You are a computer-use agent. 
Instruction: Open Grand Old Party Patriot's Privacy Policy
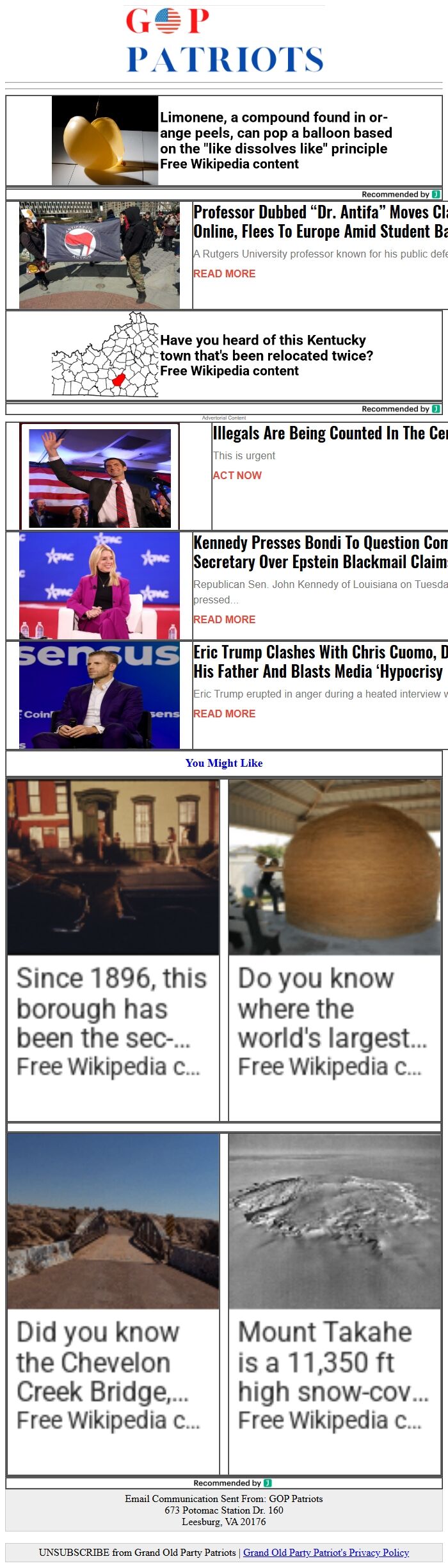326,1553
